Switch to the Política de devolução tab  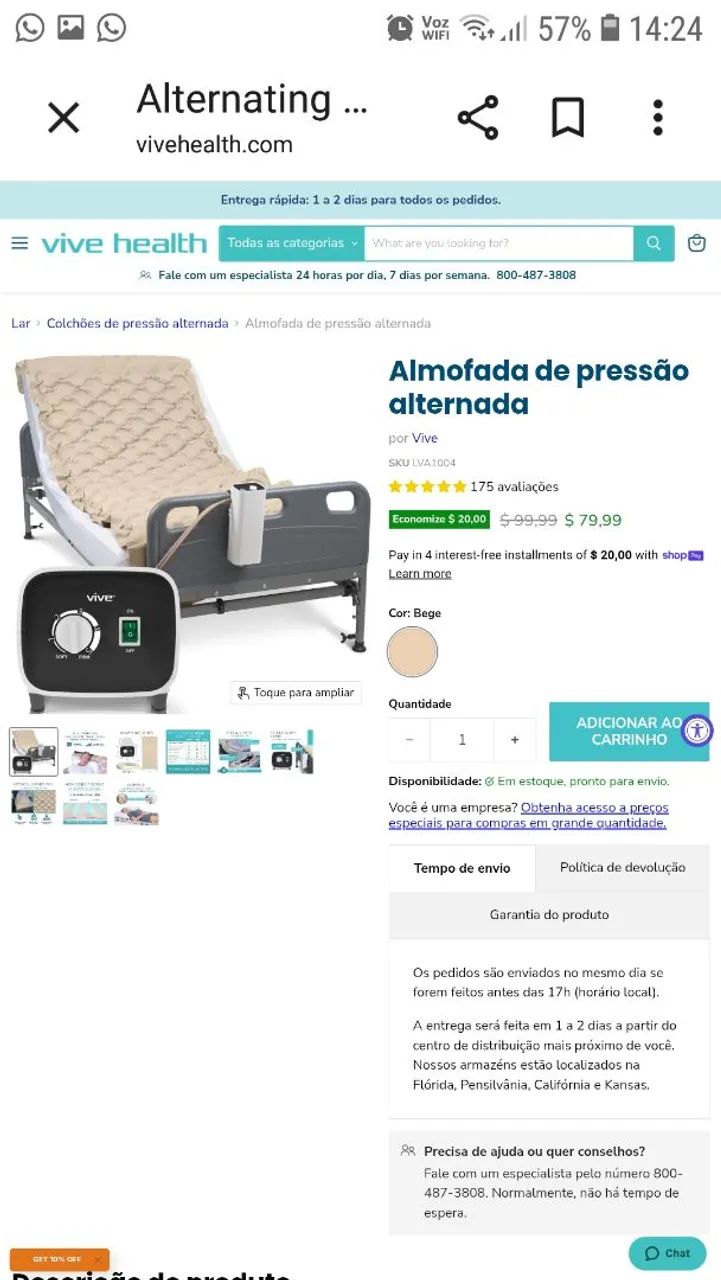click(622, 867)
